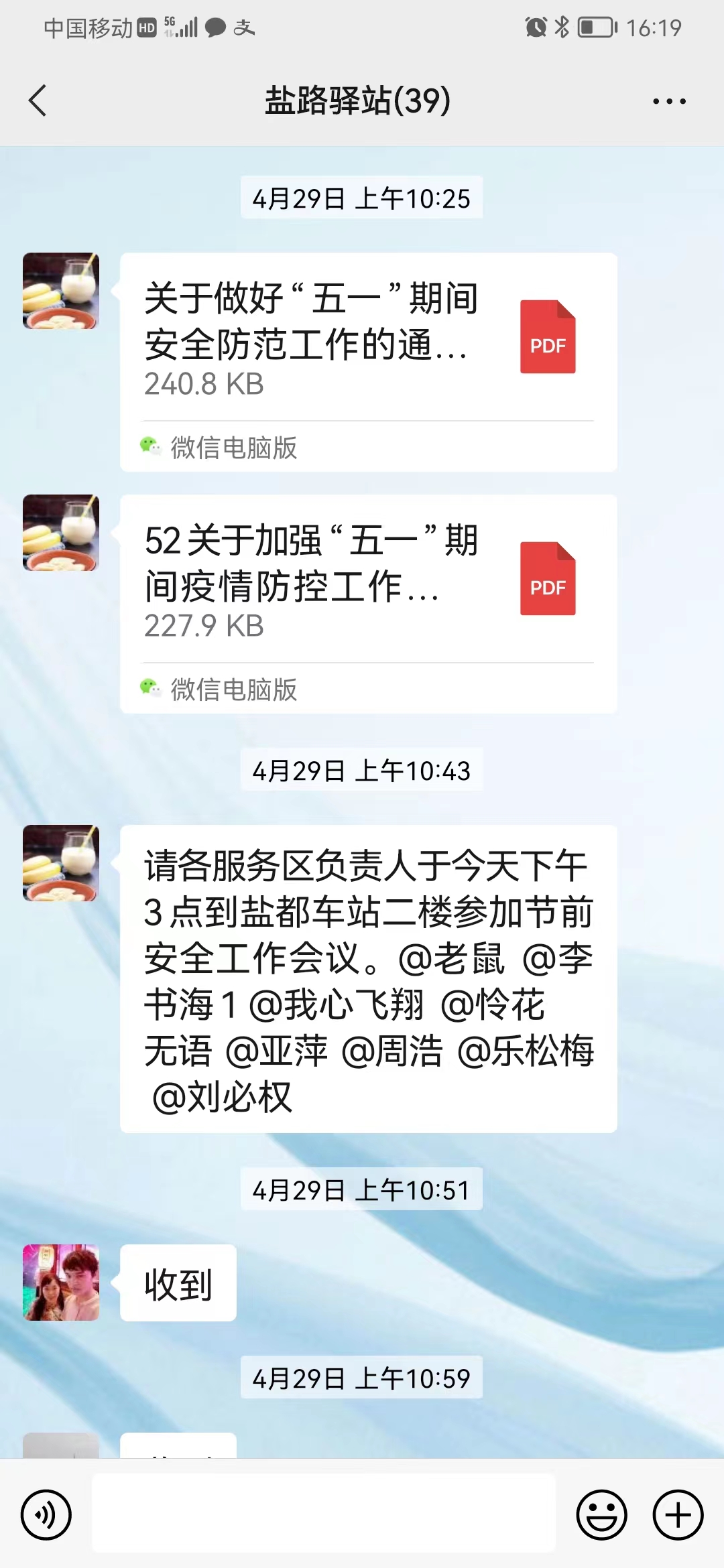The width and height of the screenshot is (724, 1568).
Task: Switch to voice message input
Action: (46, 1514)
